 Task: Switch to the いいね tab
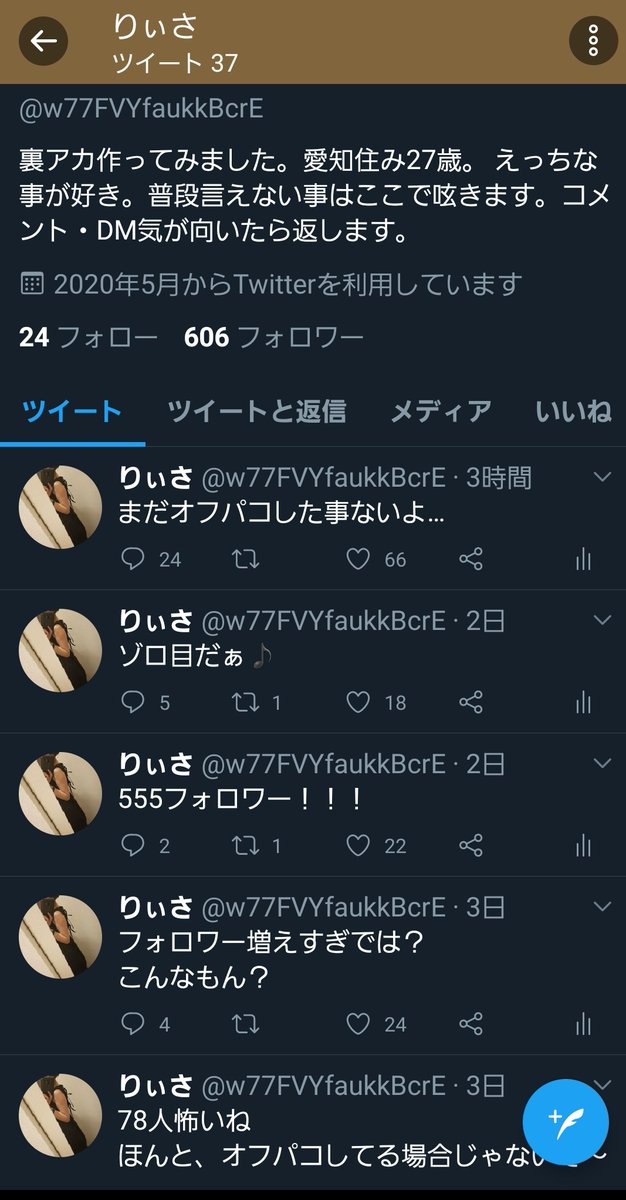coord(574,410)
